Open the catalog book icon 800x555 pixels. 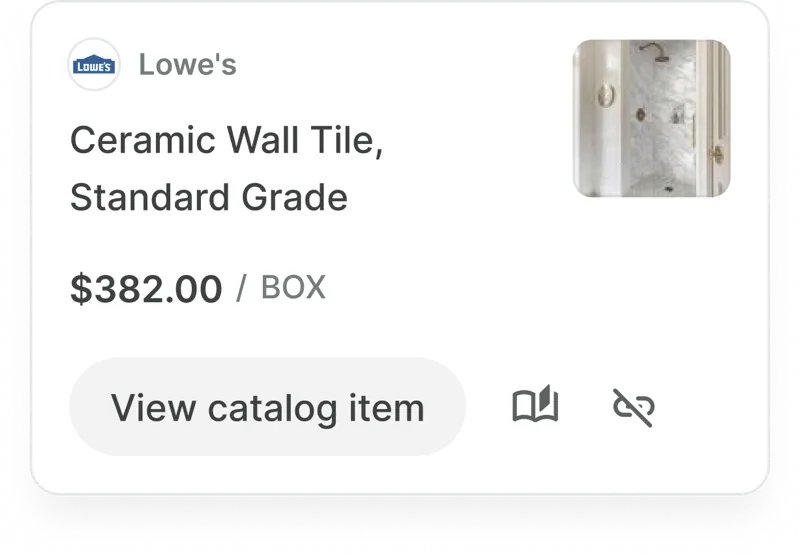coord(535,406)
